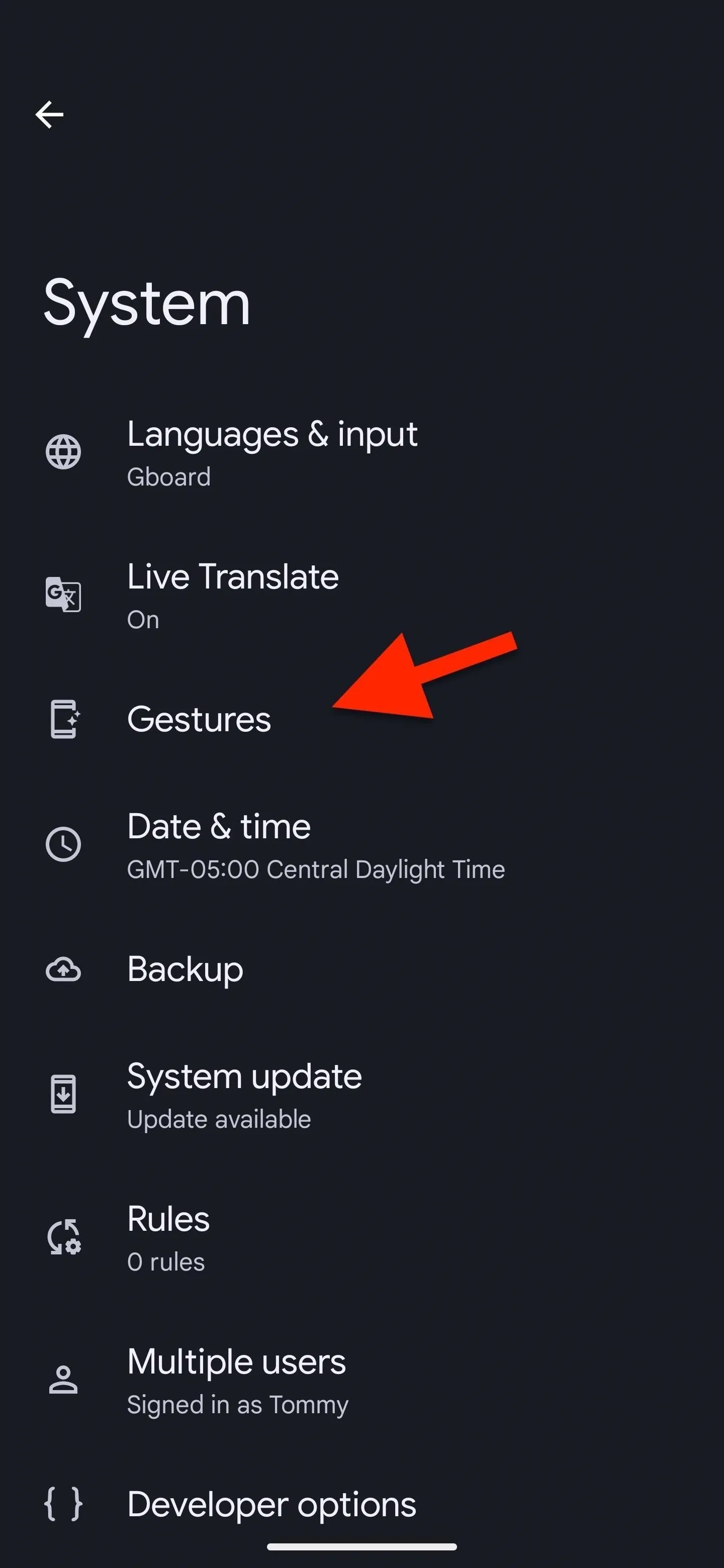This screenshot has width=724, height=1568.
Task: Open the Gestures settings
Action: click(361, 720)
